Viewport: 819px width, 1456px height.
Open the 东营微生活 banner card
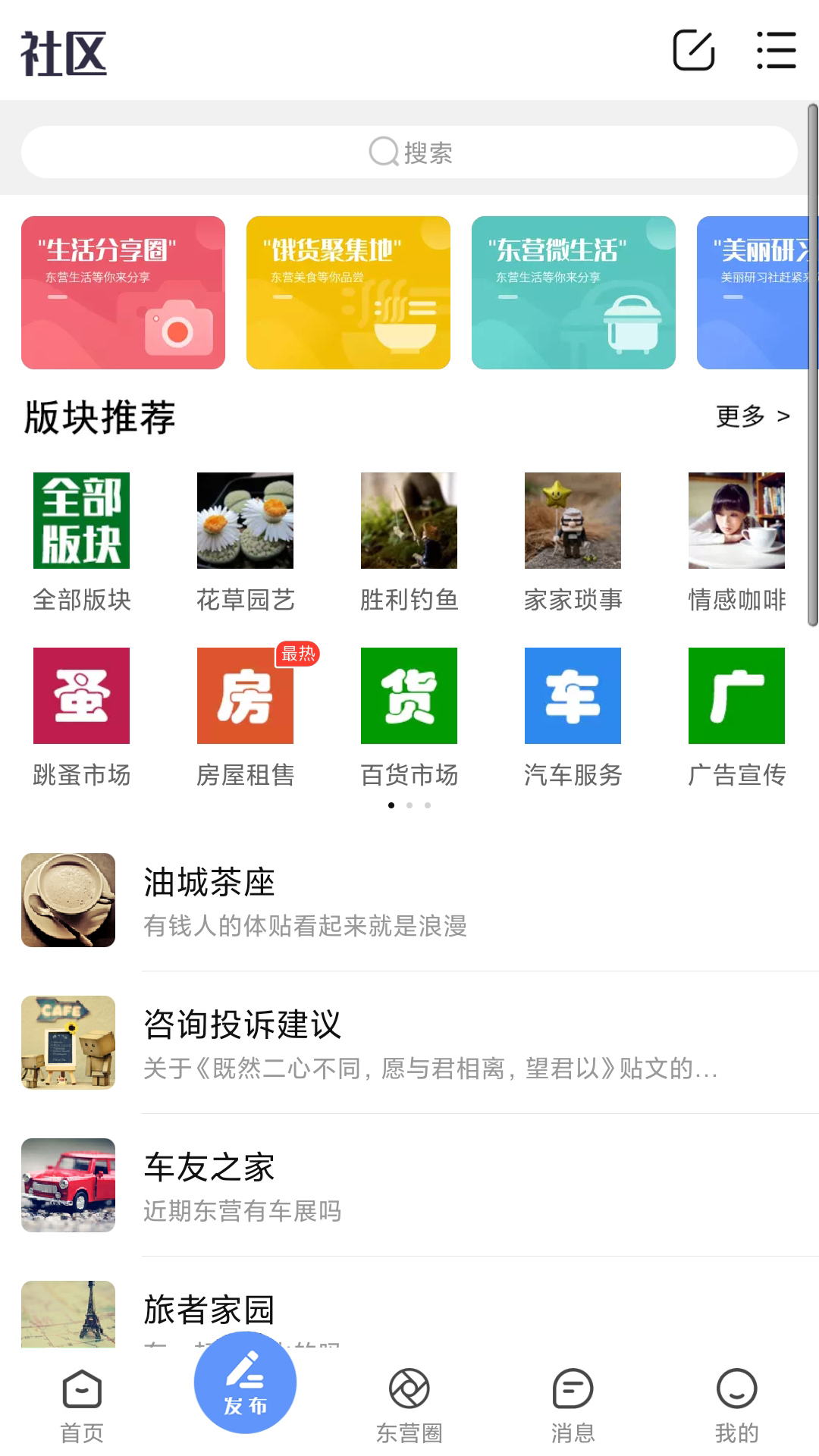click(573, 293)
